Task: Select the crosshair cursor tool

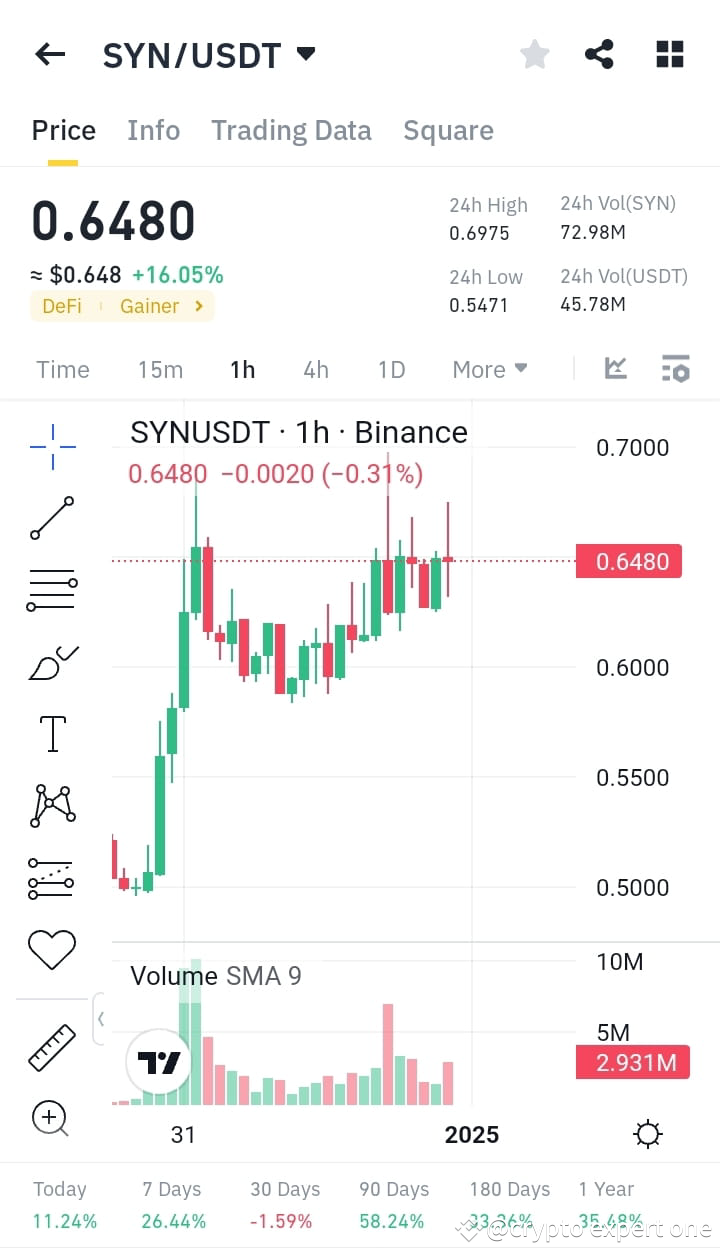Action: click(51, 447)
